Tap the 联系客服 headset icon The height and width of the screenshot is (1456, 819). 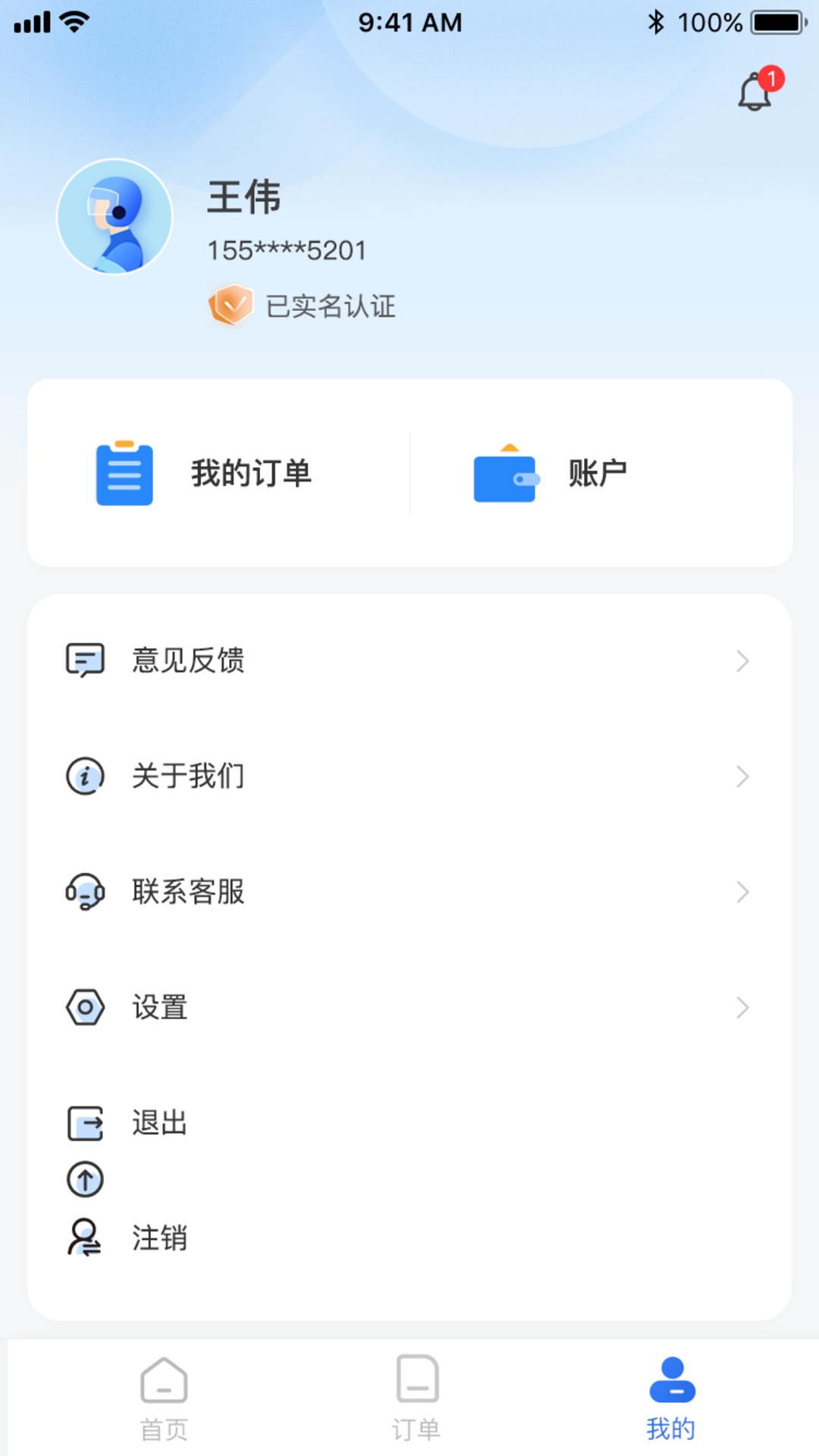(x=86, y=892)
